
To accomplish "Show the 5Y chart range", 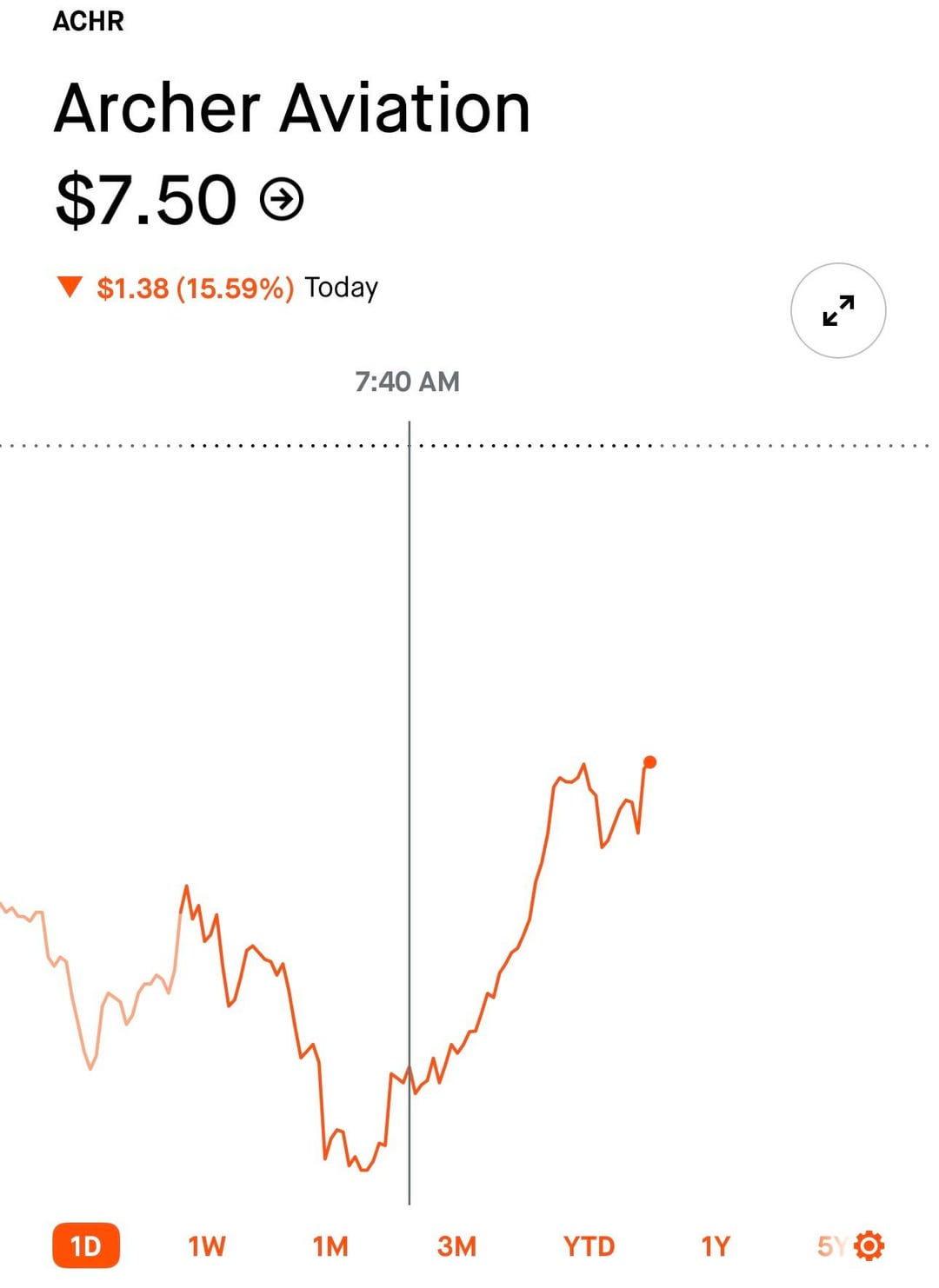I will 829,1246.
